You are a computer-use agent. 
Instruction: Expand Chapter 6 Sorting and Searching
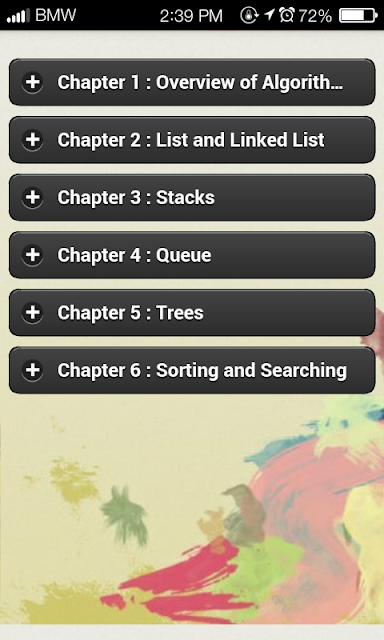click(x=192, y=370)
